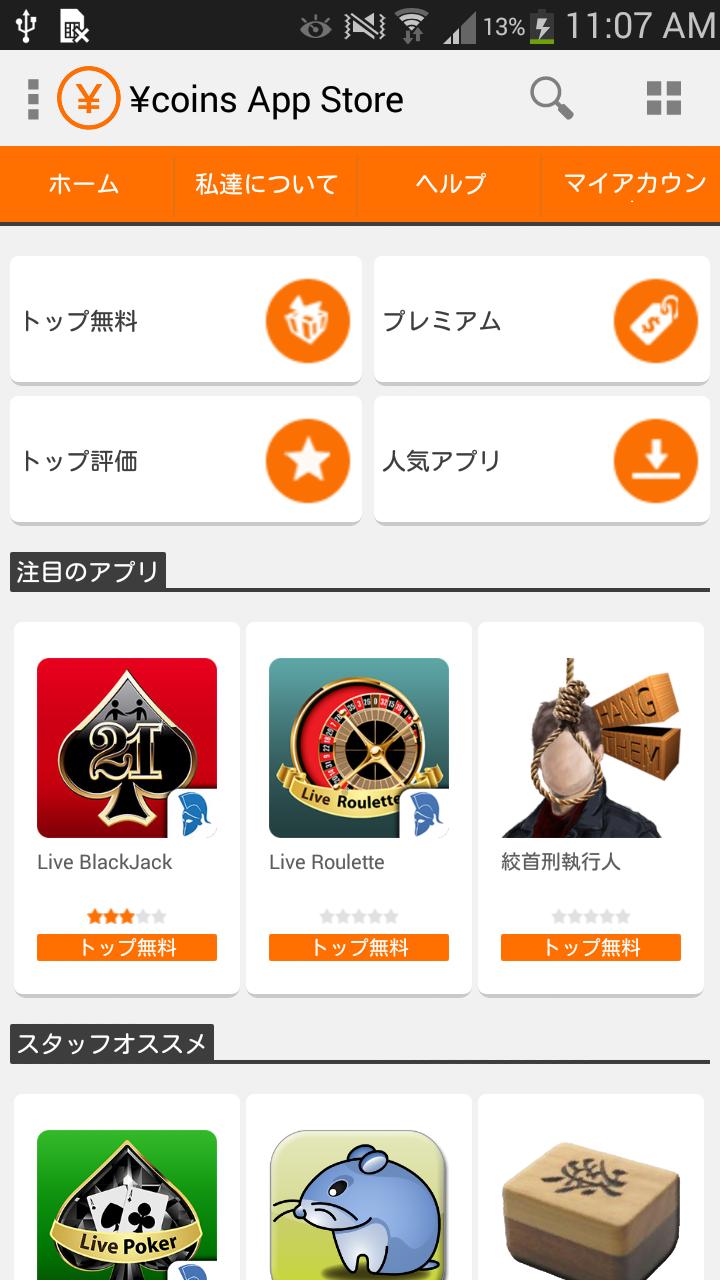The height and width of the screenshot is (1280, 720).
Task: Select the price tag icon for プレミアム
Action: pos(652,320)
